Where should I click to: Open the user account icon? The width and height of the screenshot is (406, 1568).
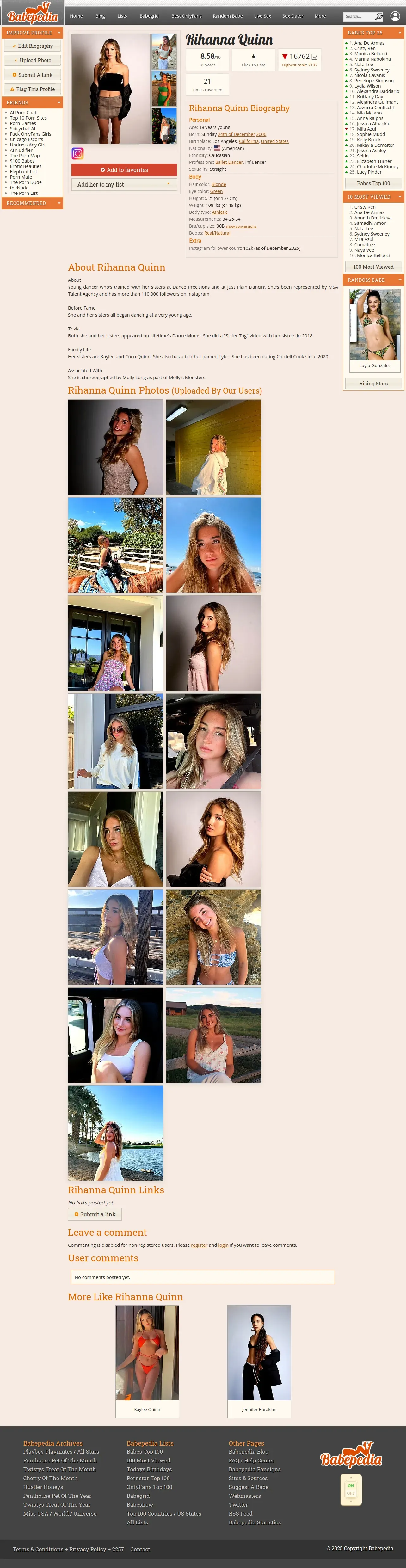pos(395,16)
